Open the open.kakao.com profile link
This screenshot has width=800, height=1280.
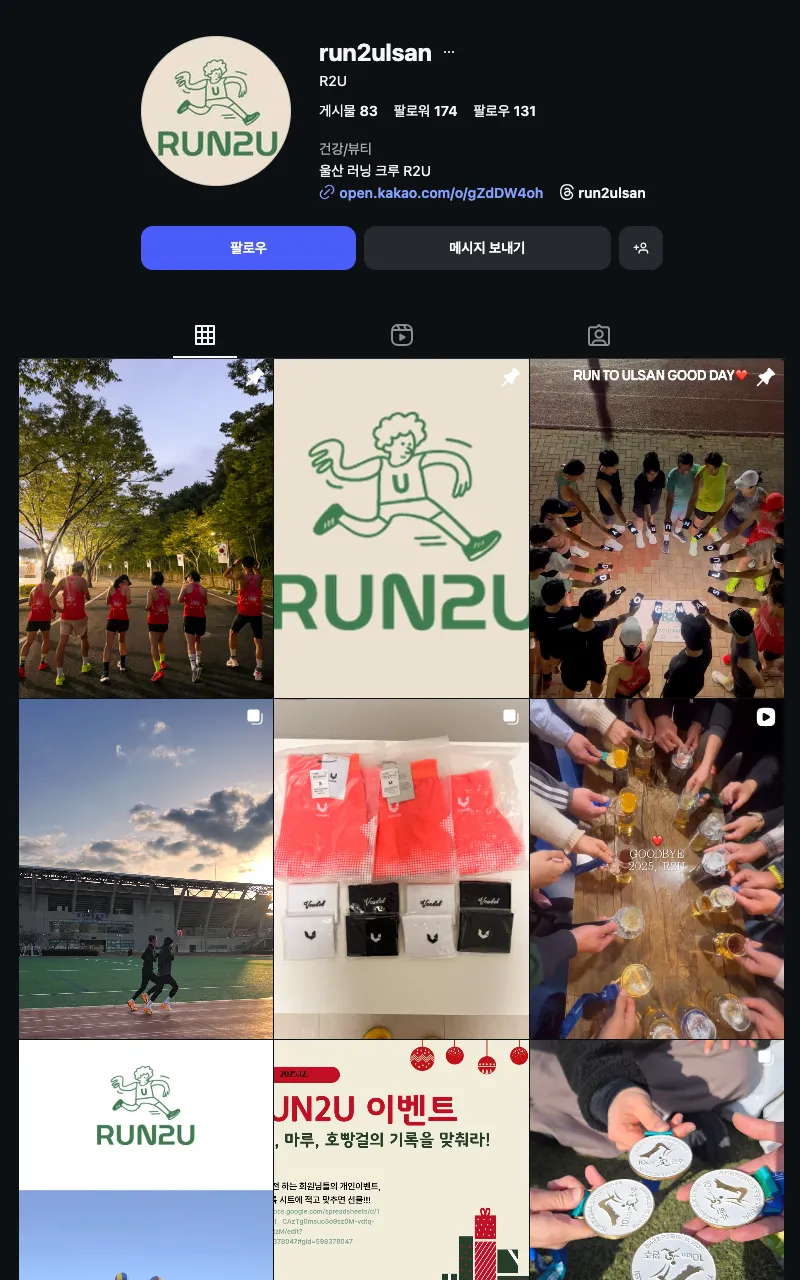click(x=440, y=193)
